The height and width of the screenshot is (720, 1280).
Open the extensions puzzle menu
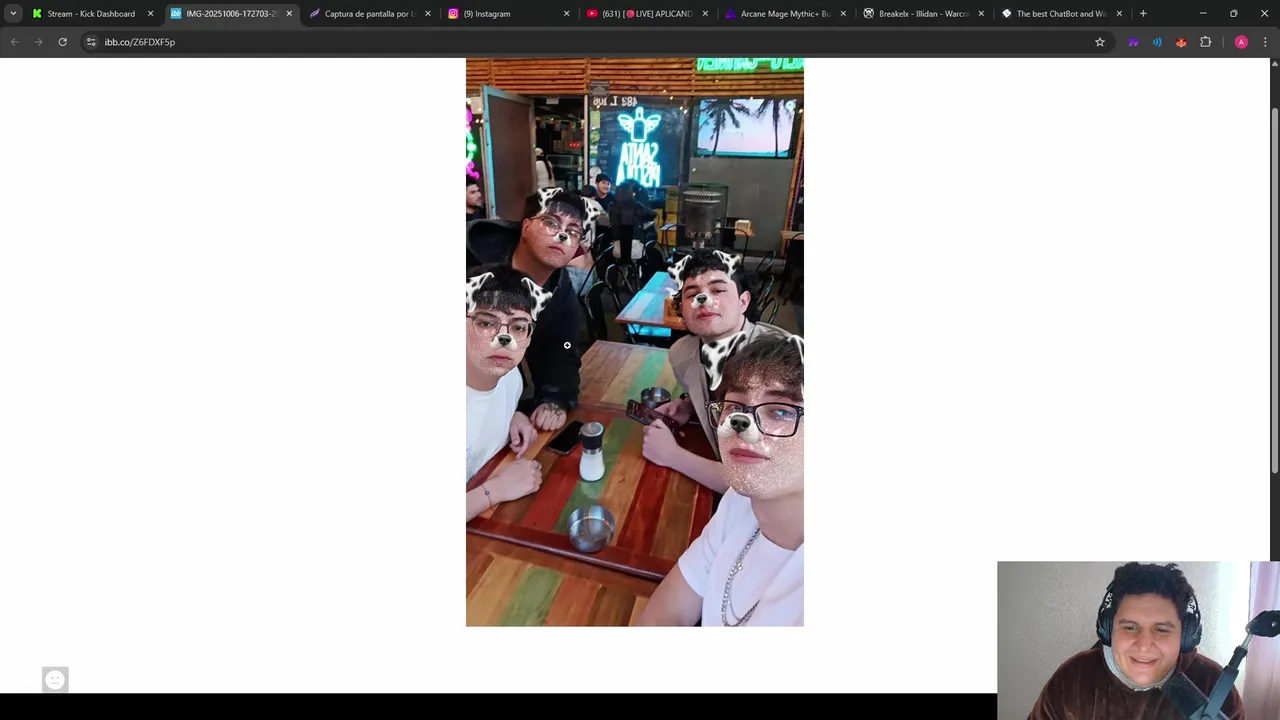coord(1205,42)
